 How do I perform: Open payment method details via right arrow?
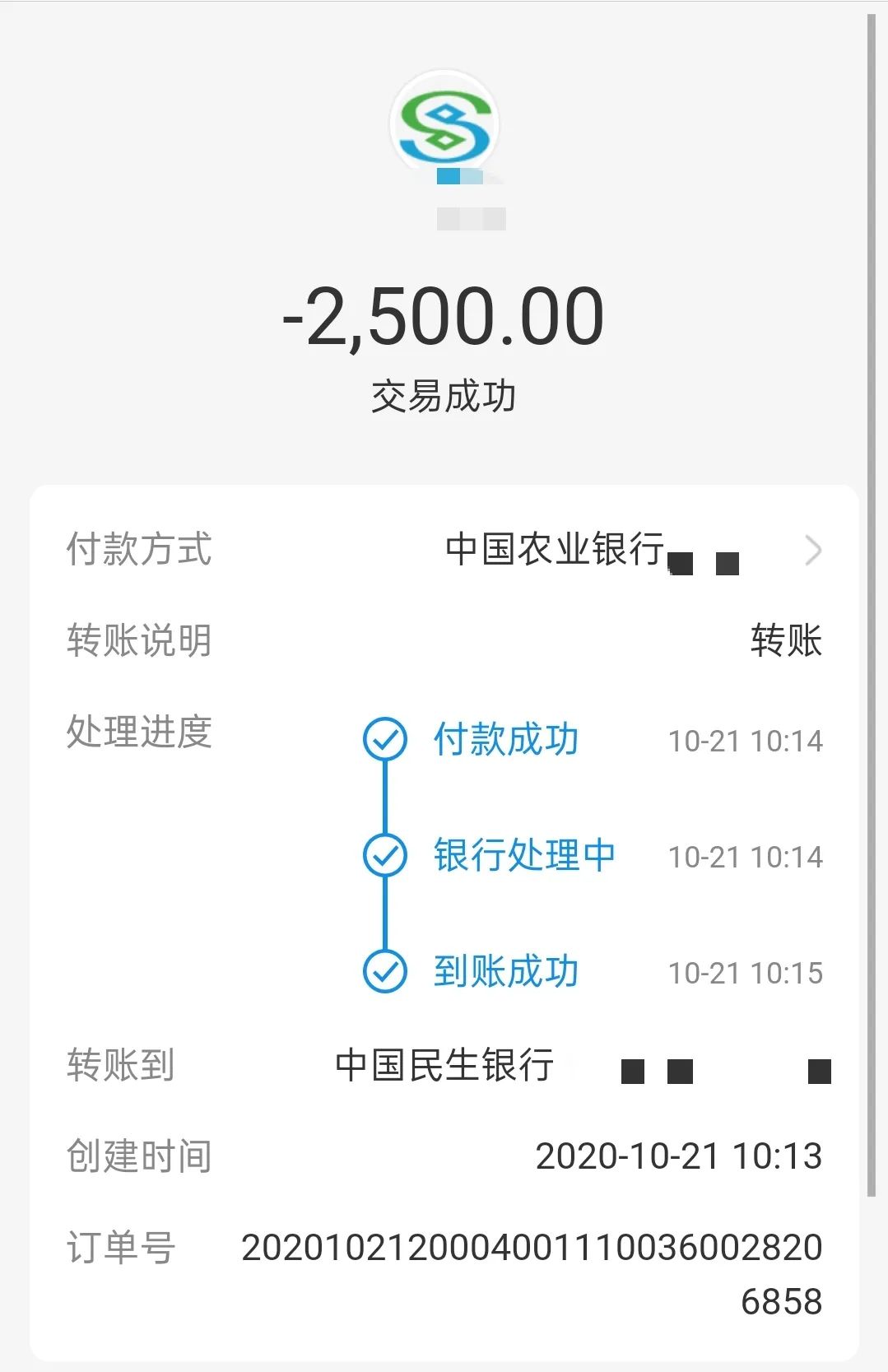[814, 551]
